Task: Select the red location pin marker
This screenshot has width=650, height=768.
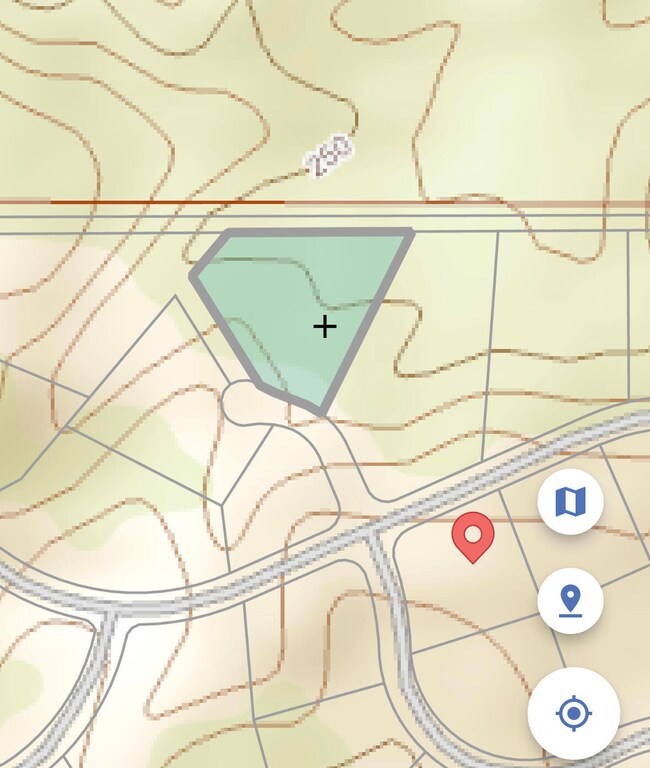Action: click(x=472, y=534)
